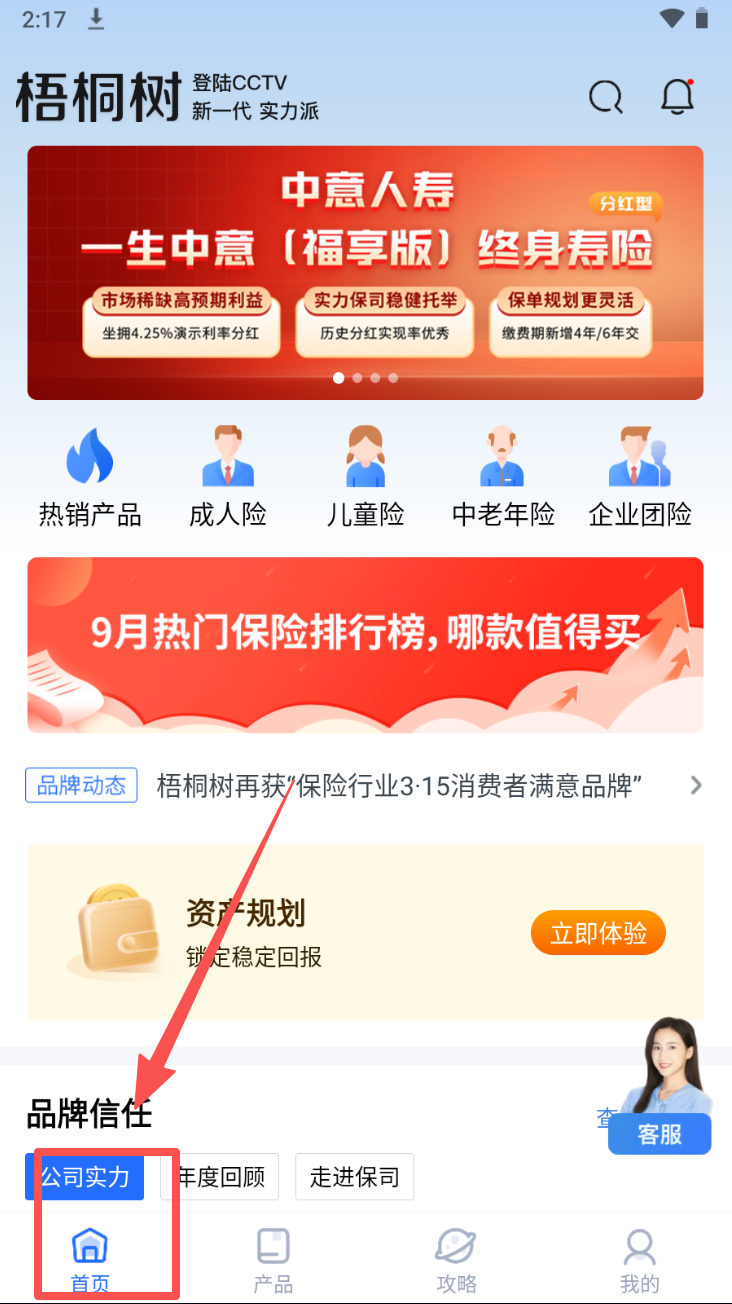732x1304 pixels.
Task: Browse 儿童险 insurance
Action: point(365,477)
